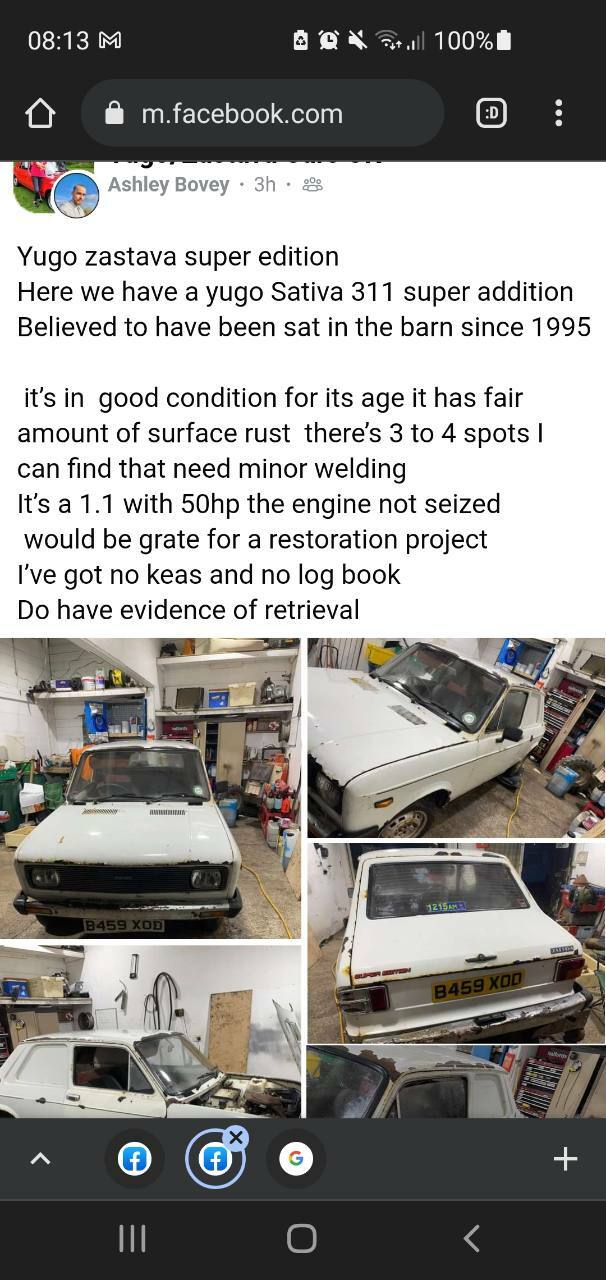Open the front view photo of the Yugo

point(150,789)
